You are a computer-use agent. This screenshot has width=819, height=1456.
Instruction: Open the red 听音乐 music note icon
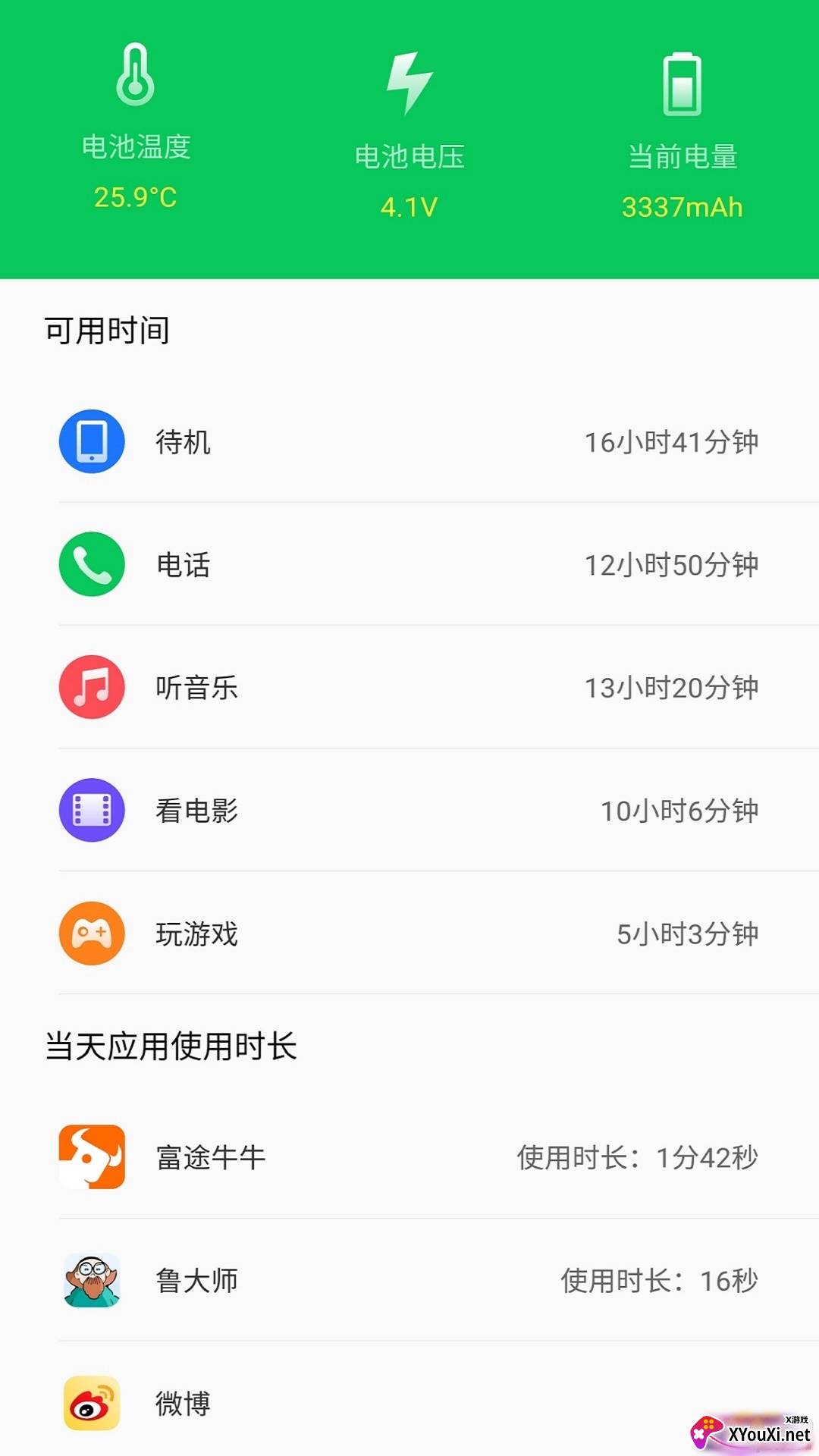point(92,688)
